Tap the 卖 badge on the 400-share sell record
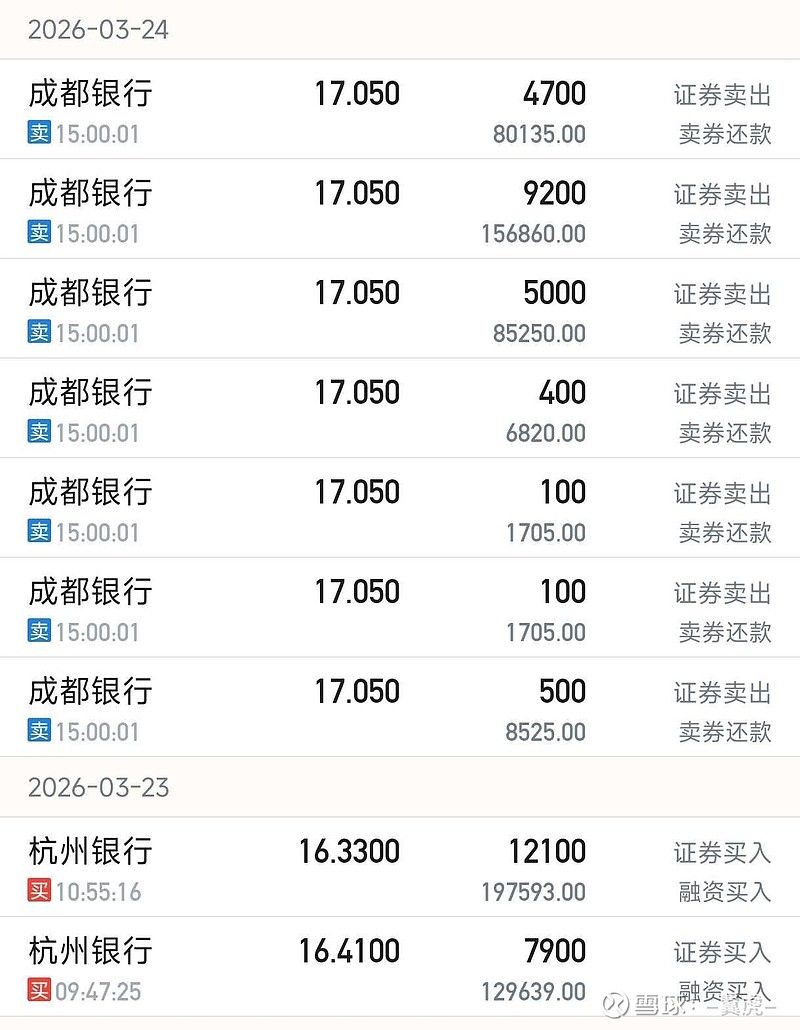 point(37,433)
